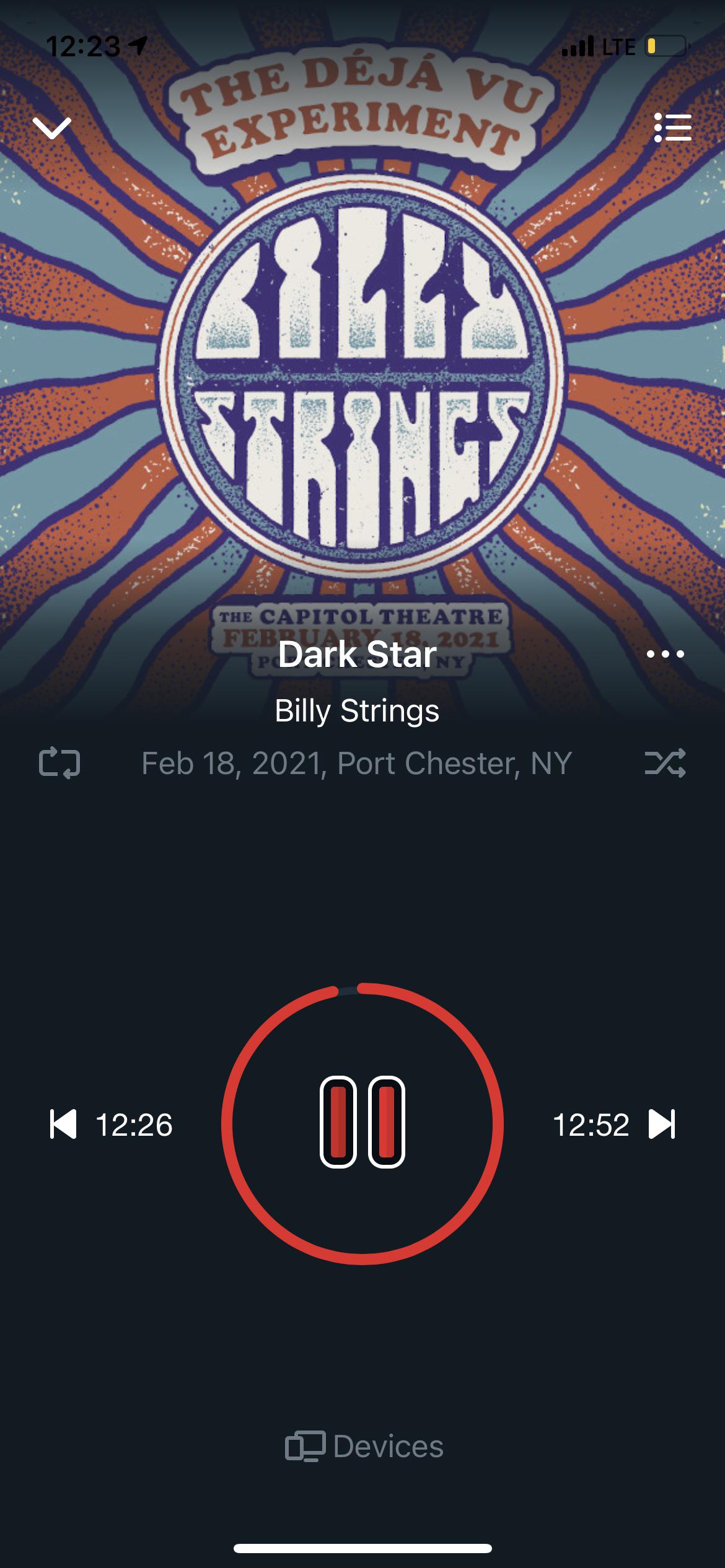The height and width of the screenshot is (1568, 725).
Task: Skip to the next track
Action: point(663,1123)
